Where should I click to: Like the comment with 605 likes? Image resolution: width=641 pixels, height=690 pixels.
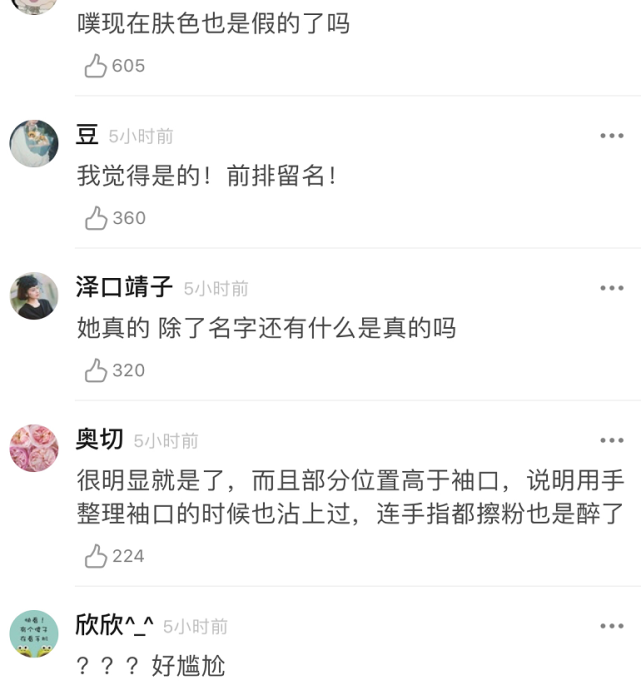point(96,66)
